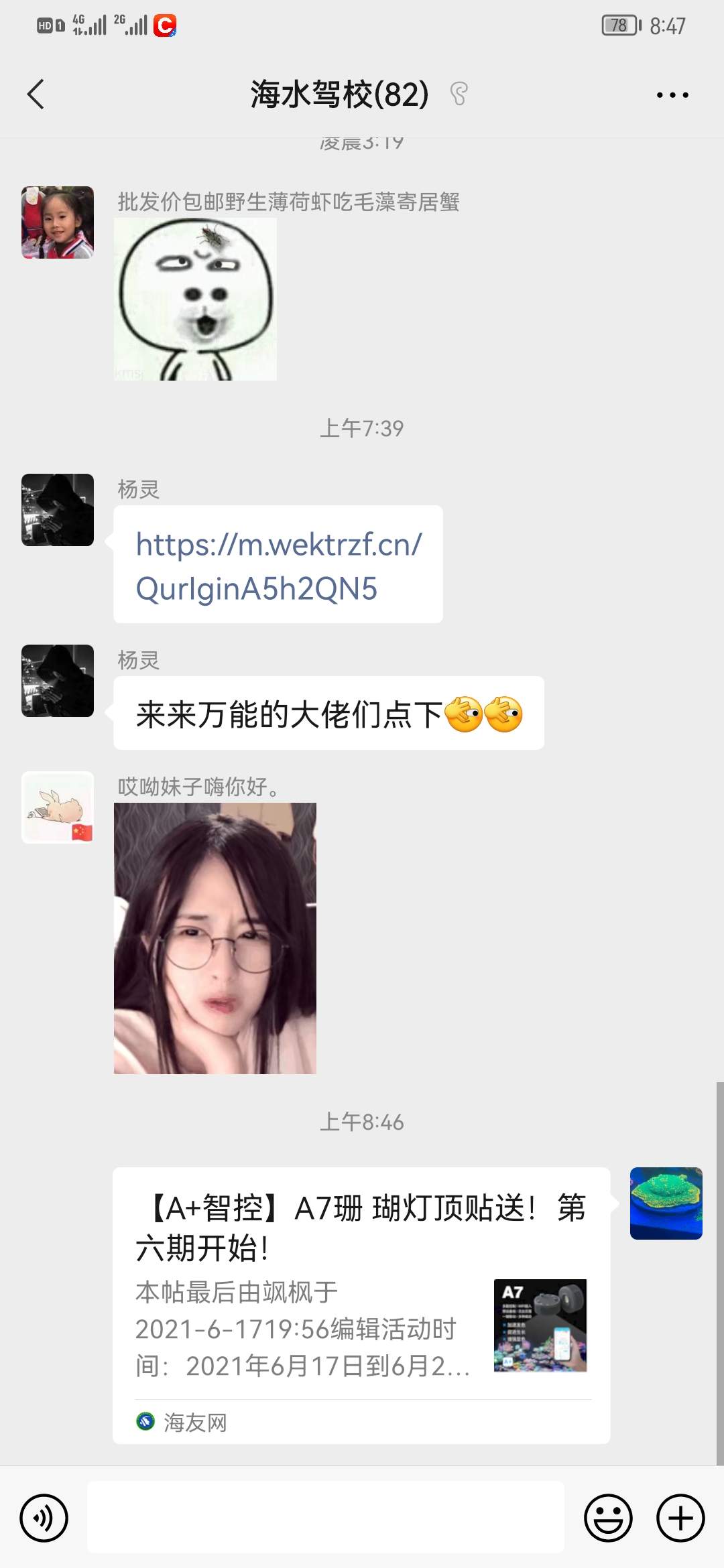Switch to voice message input
724x1568 pixels.
click(44, 1518)
